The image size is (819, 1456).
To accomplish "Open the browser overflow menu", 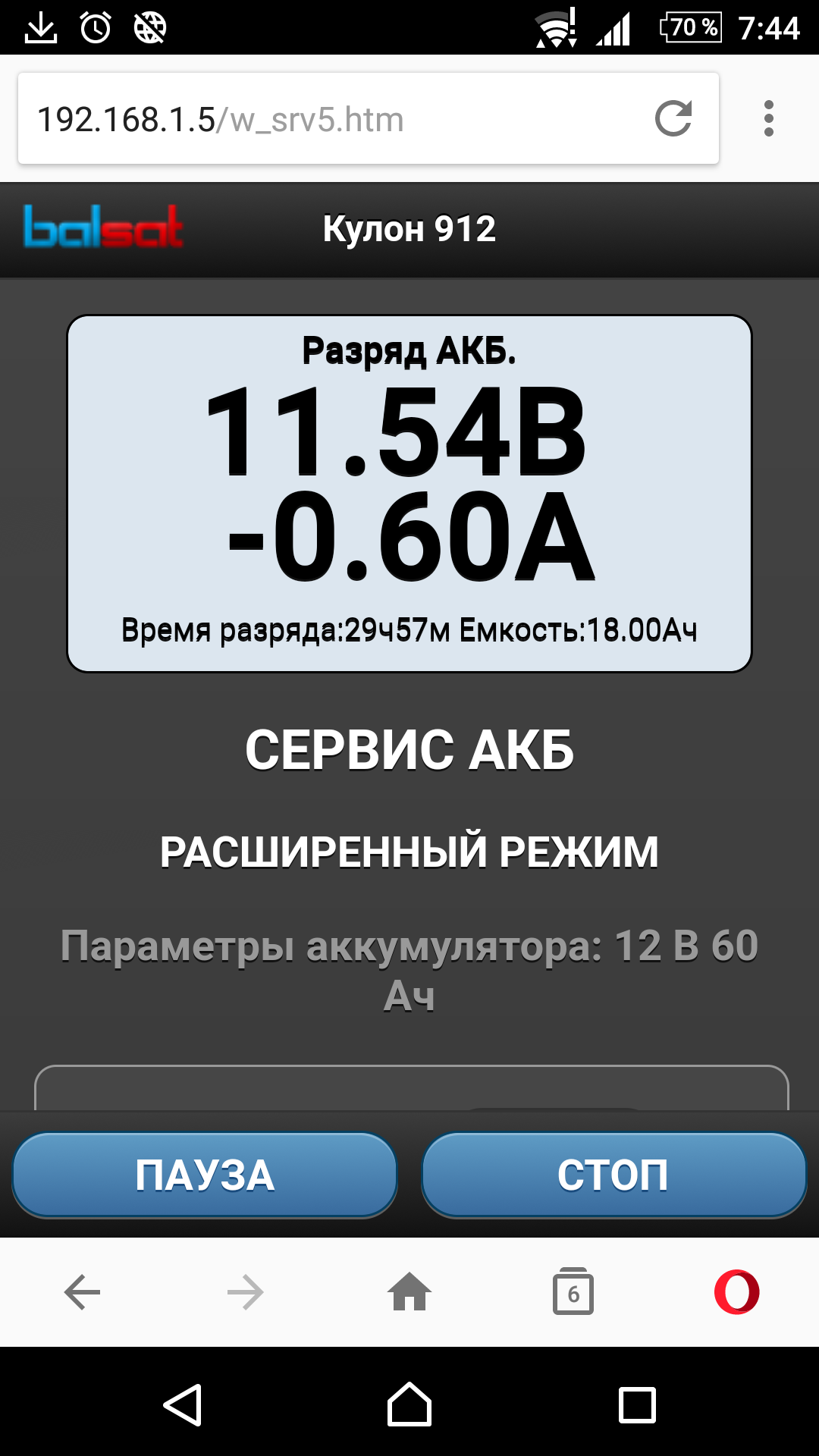I will coord(769,118).
